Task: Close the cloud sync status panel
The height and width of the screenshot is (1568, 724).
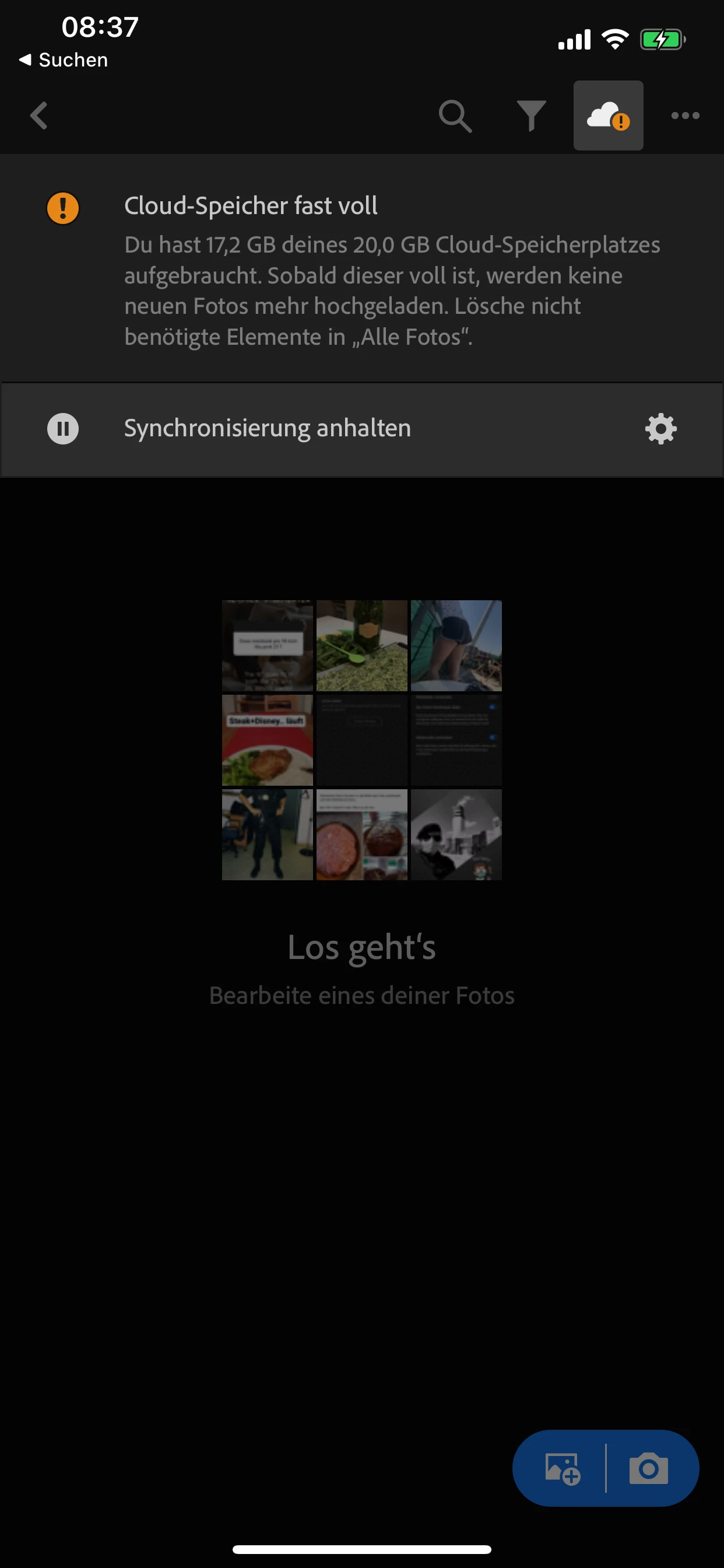Action: coord(608,116)
